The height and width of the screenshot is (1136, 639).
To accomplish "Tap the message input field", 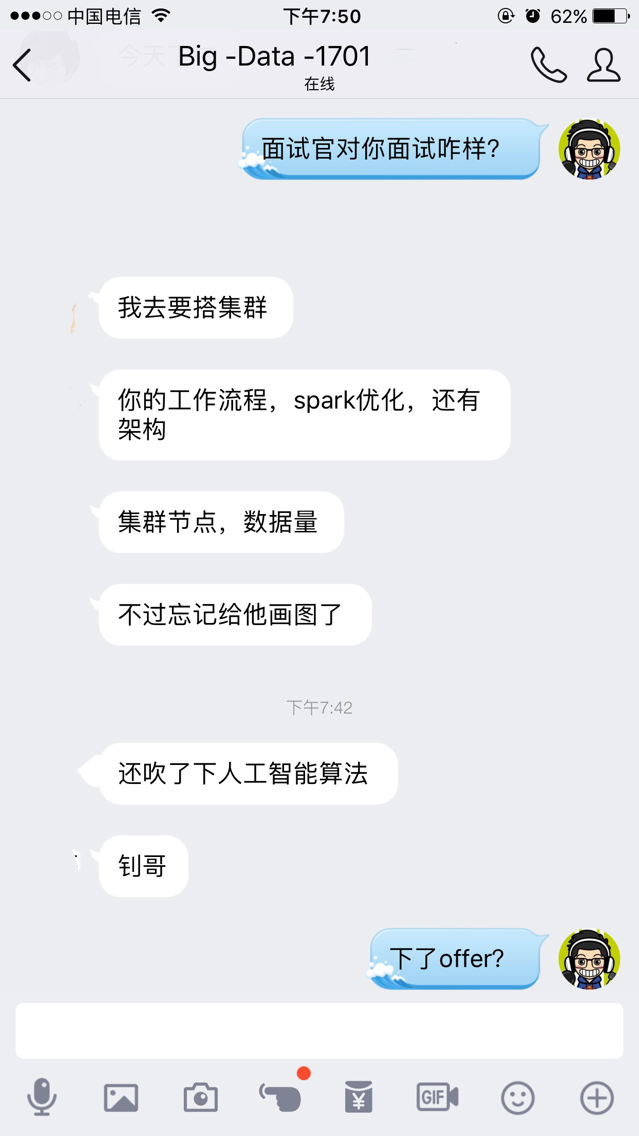I will tap(319, 1030).
